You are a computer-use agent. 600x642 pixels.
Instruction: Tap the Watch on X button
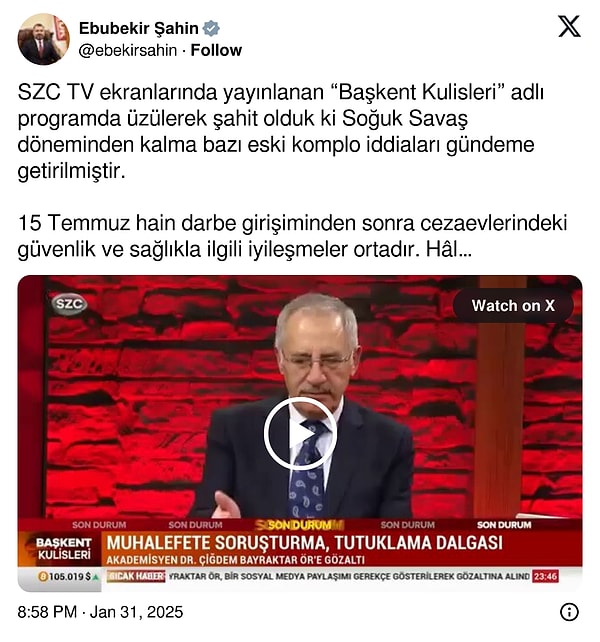513,305
